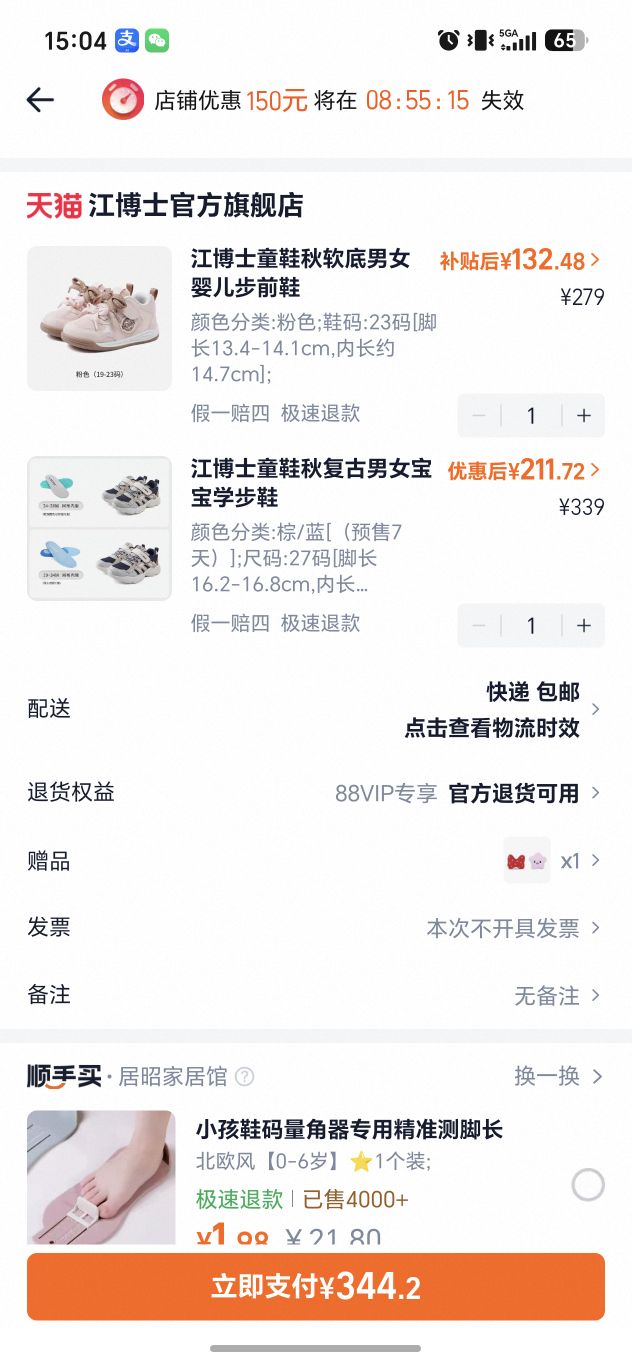Open the 配送 delivery options row
This screenshot has height=1368, width=632.
click(x=316, y=710)
